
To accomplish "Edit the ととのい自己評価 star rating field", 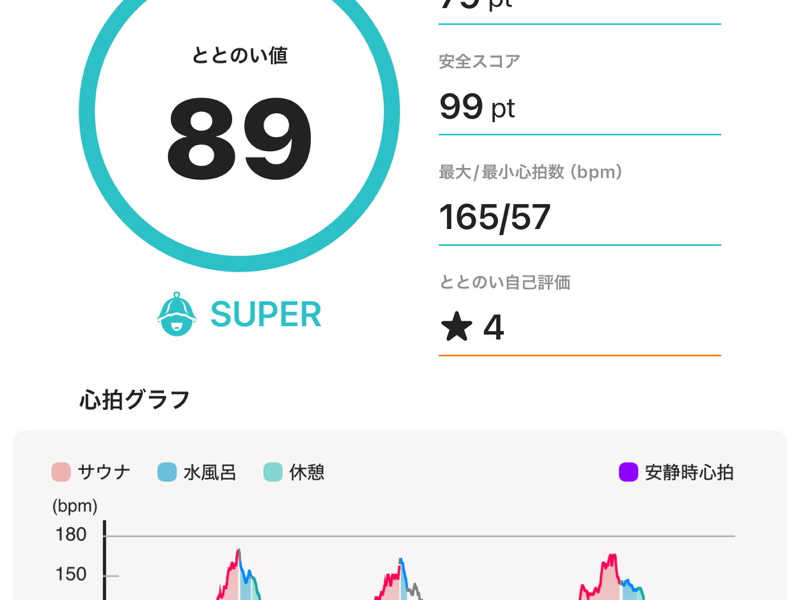I will click(578, 328).
